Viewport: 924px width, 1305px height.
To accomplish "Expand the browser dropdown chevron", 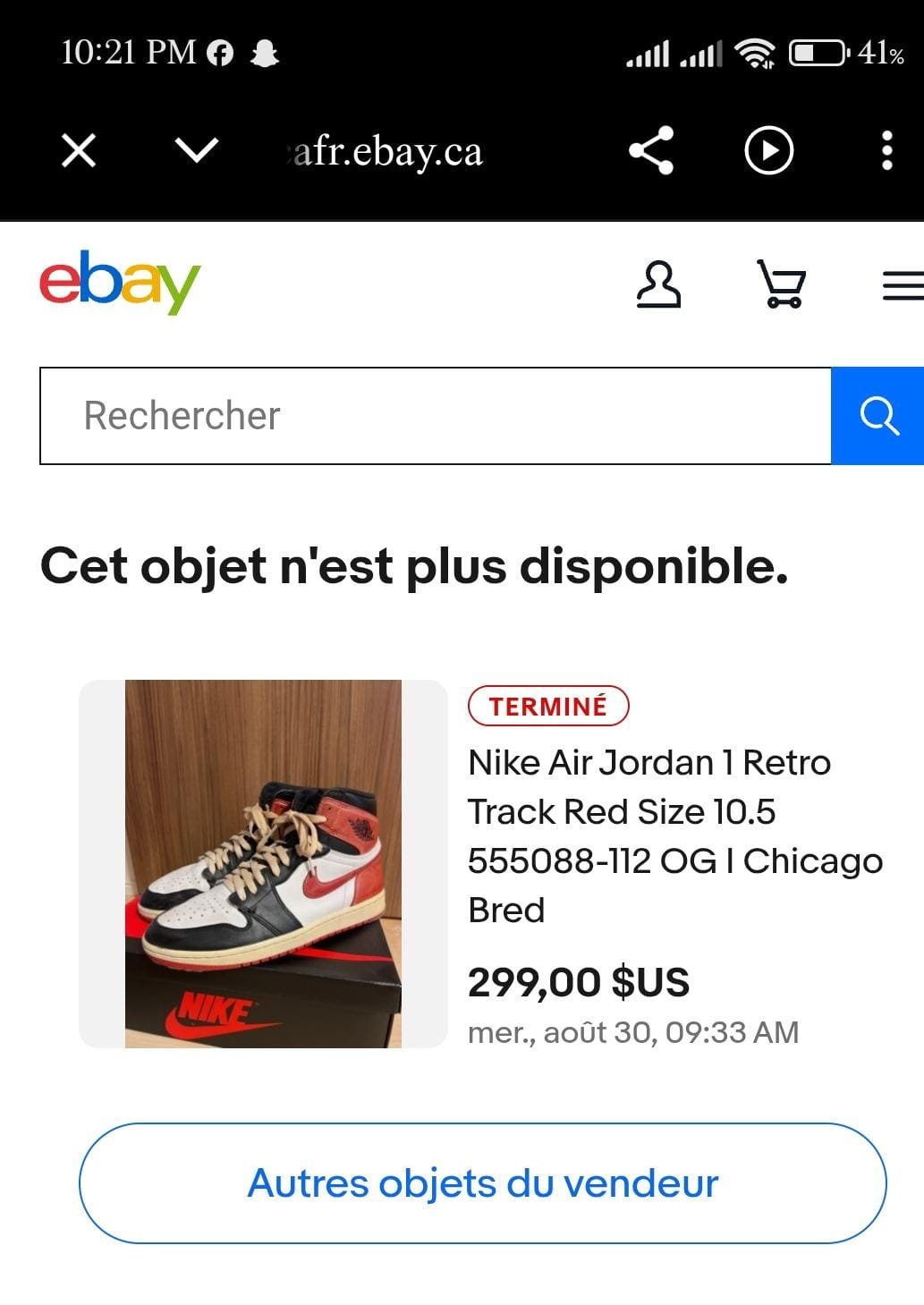I will coord(197,150).
